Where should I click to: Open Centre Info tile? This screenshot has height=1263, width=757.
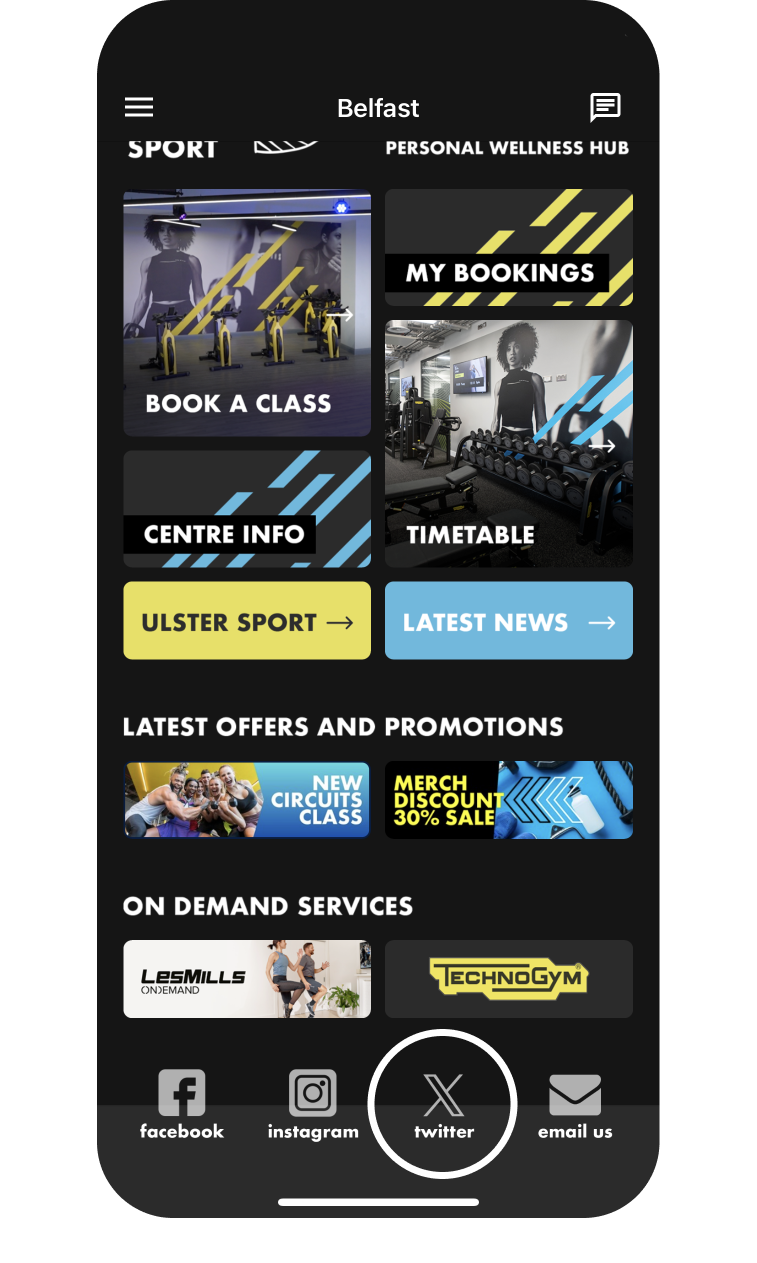tap(247, 509)
